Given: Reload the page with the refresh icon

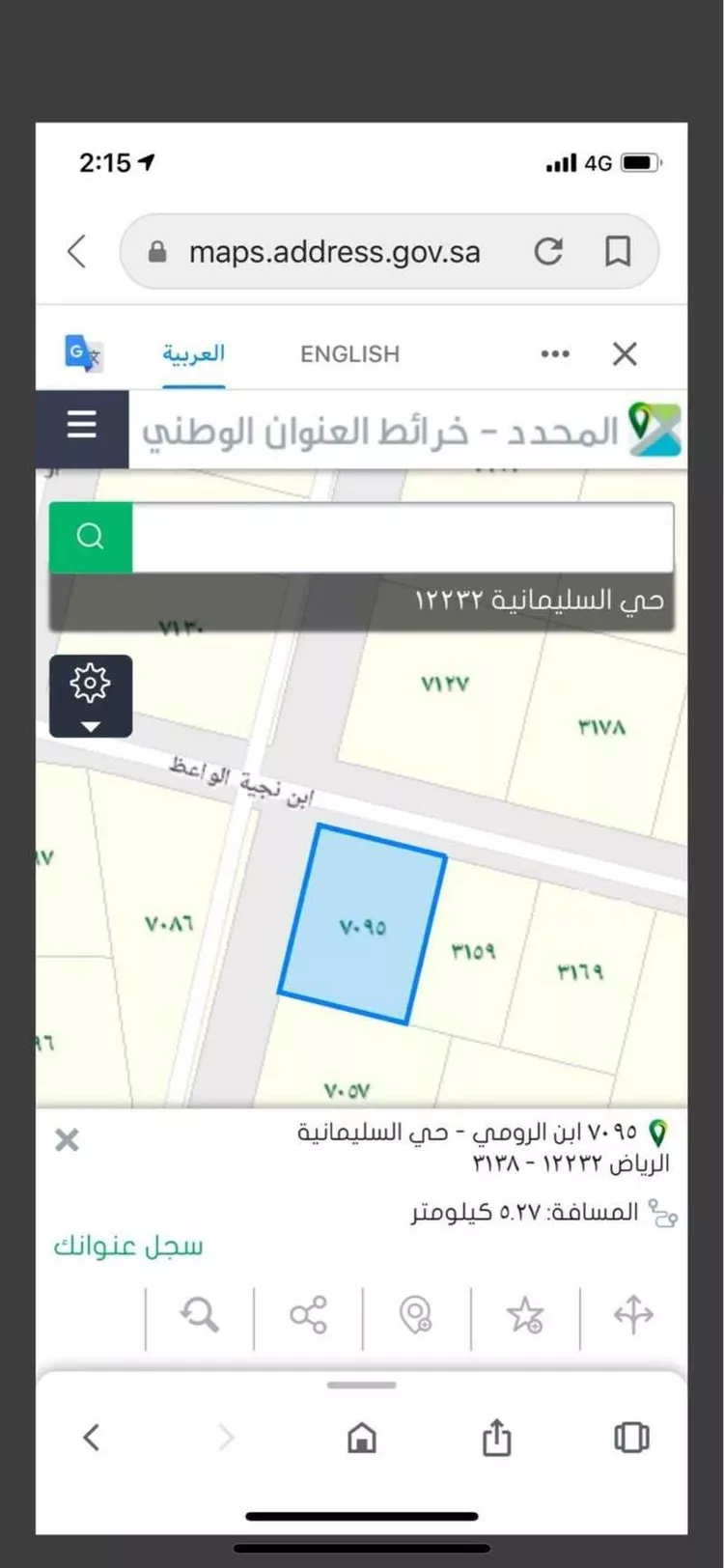Looking at the screenshot, I should coord(549,252).
